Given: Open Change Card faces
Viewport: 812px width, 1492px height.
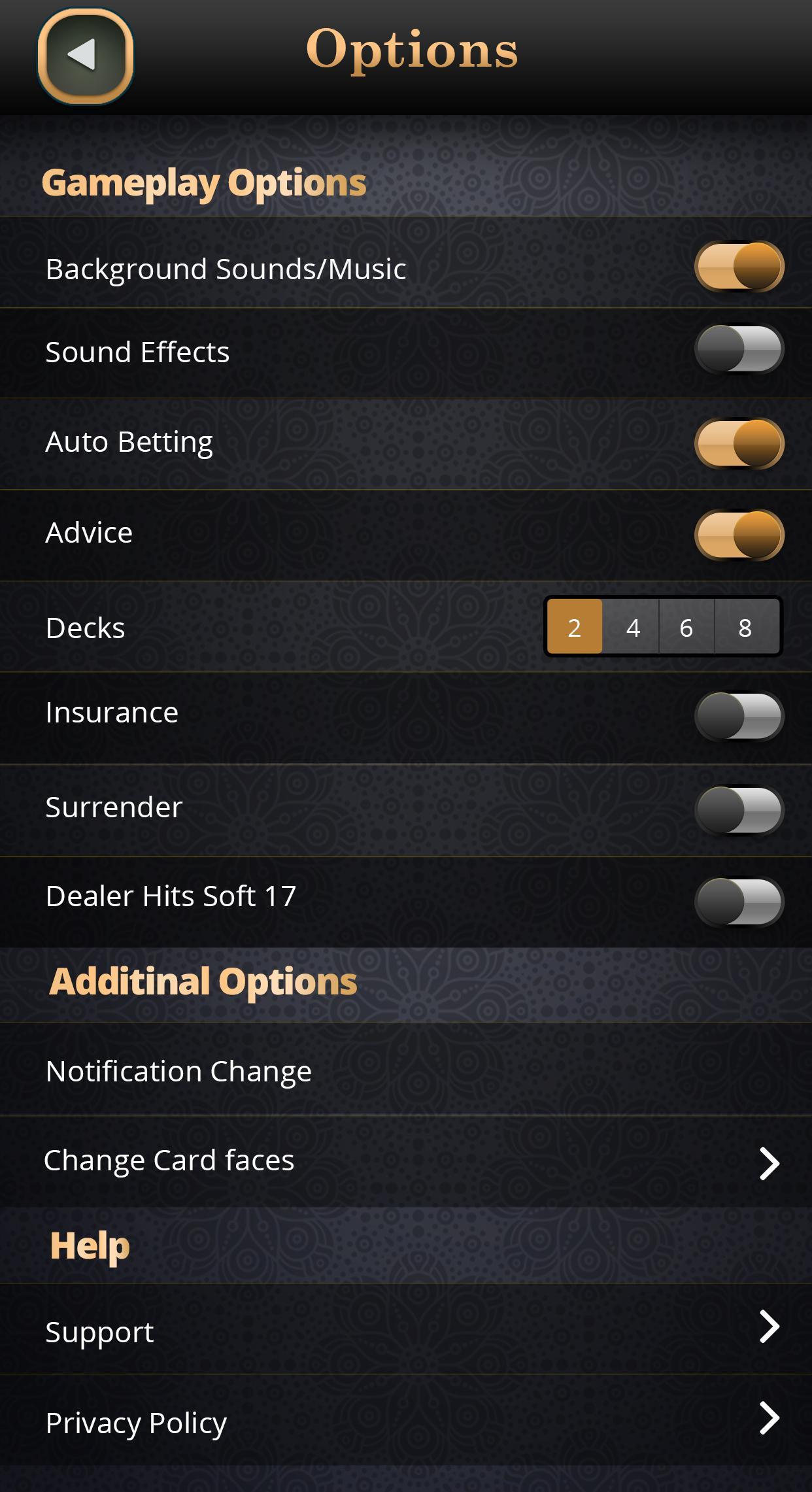Looking at the screenshot, I should [x=405, y=1161].
